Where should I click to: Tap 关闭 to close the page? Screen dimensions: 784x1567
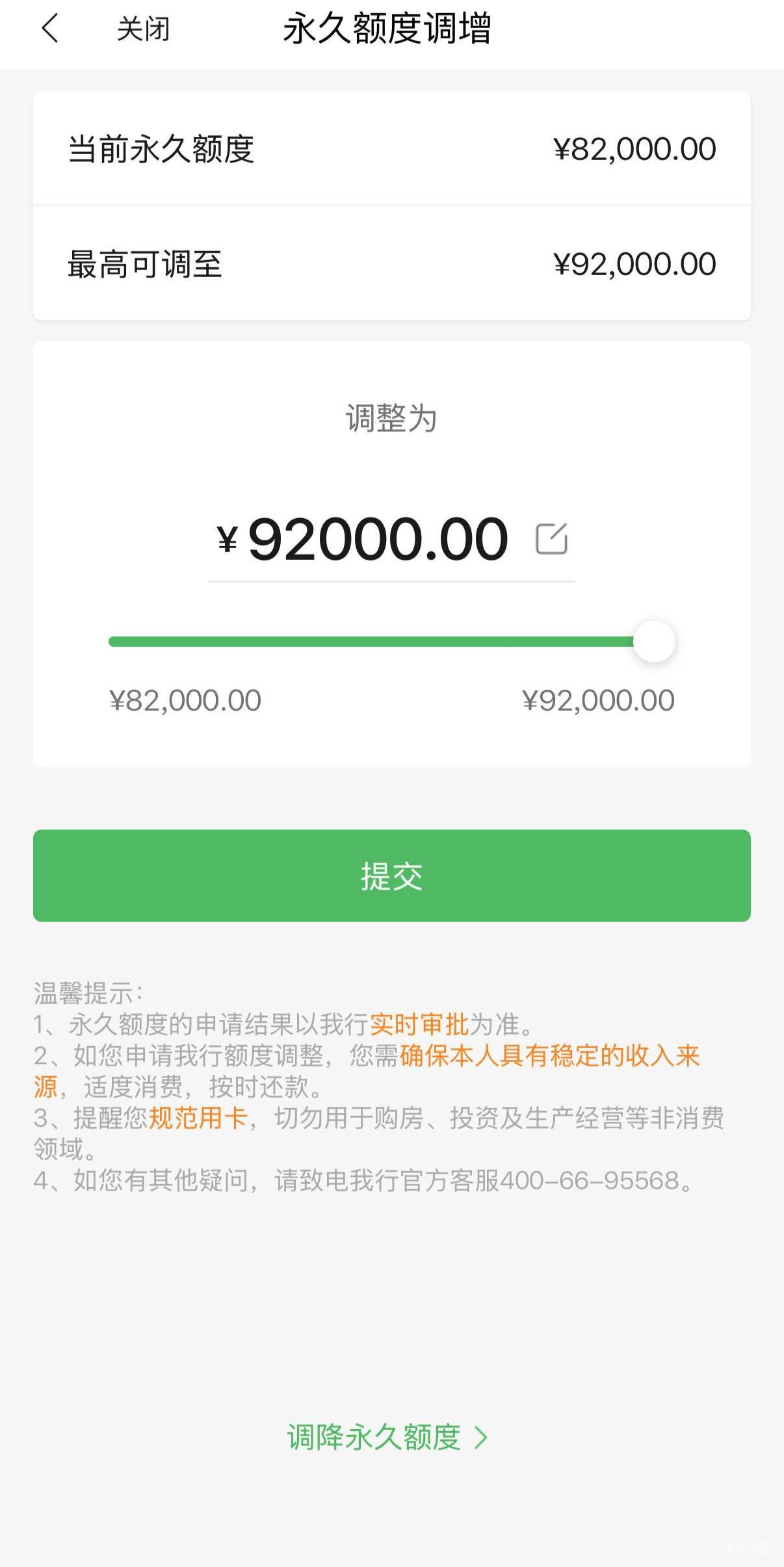pyautogui.click(x=144, y=29)
